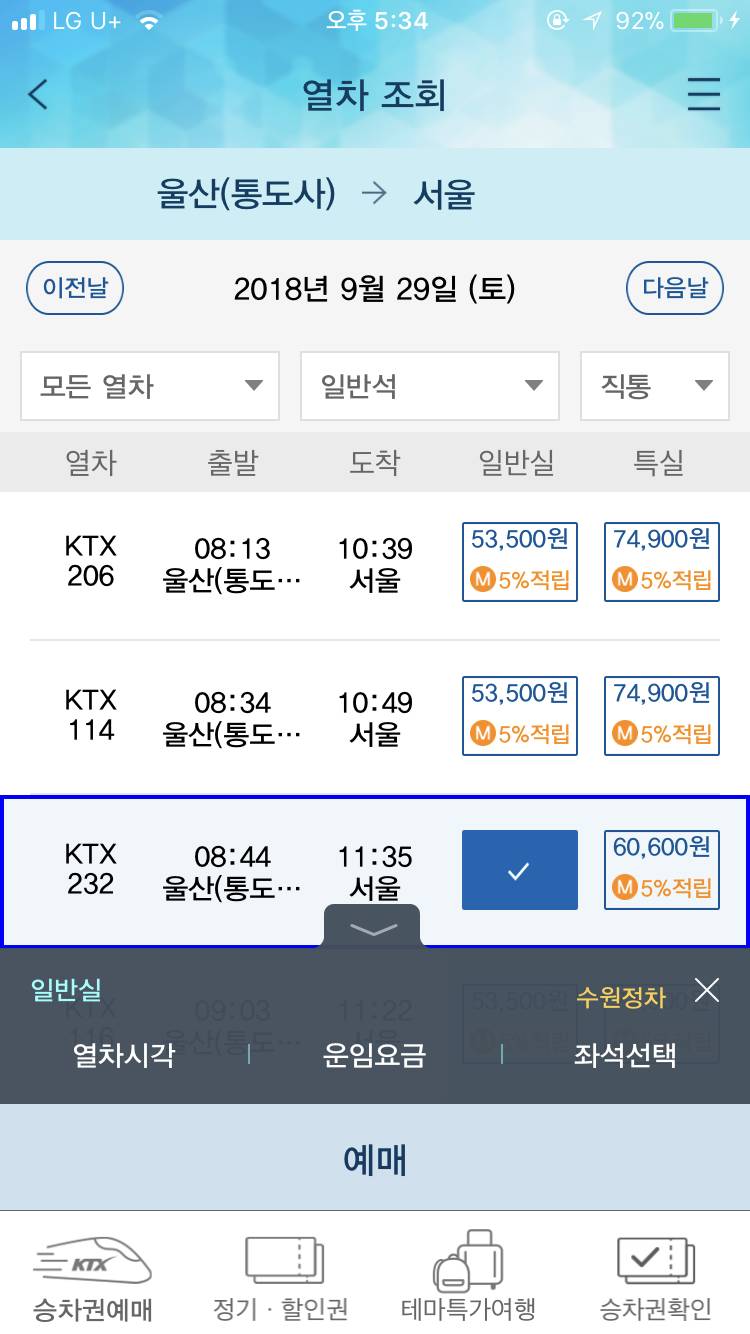Toggle the blue checkmark for KTX 232 standard seat
This screenshot has width=750, height=1334.
[x=519, y=869]
